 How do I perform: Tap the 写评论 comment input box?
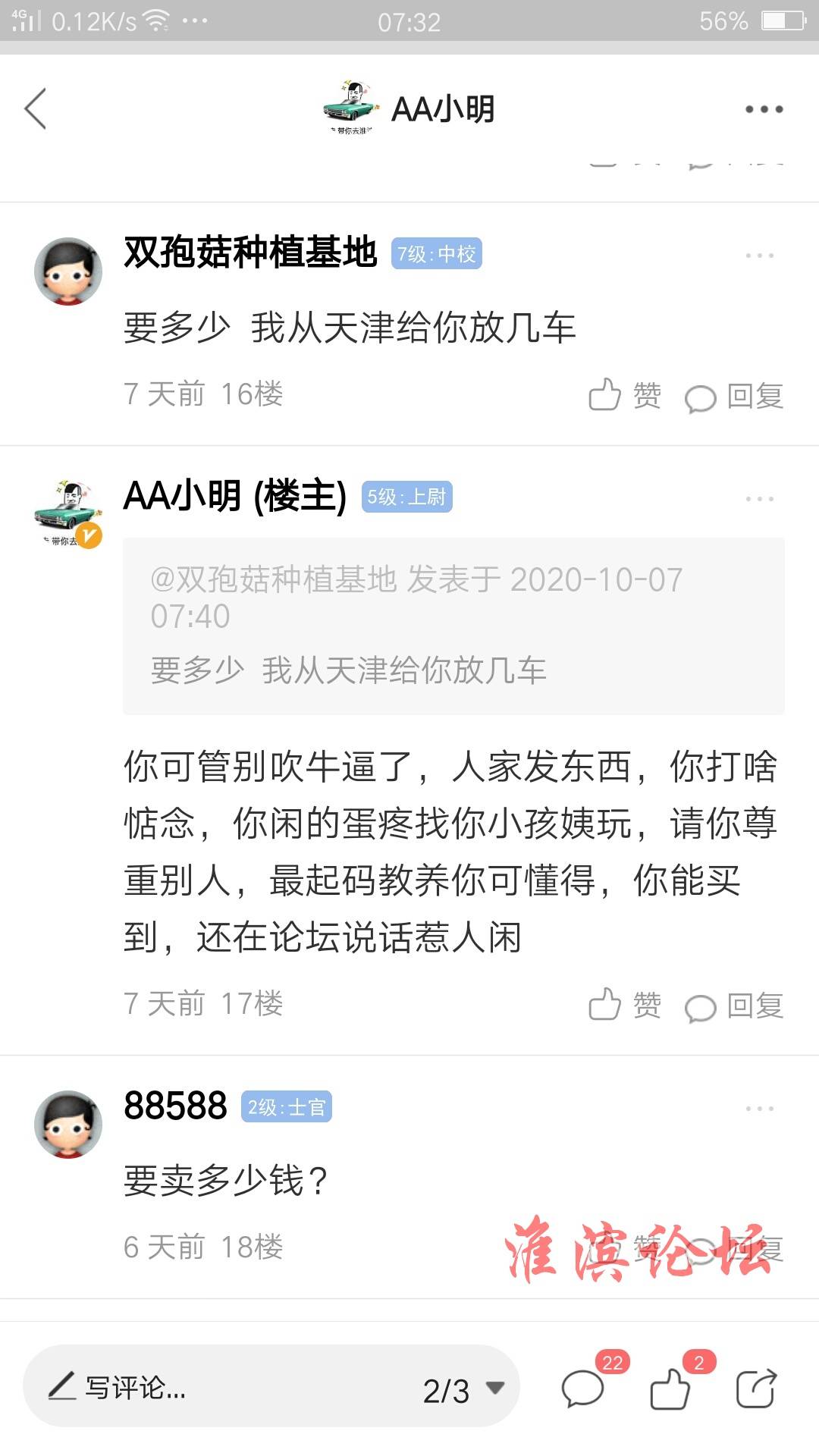click(227, 1388)
